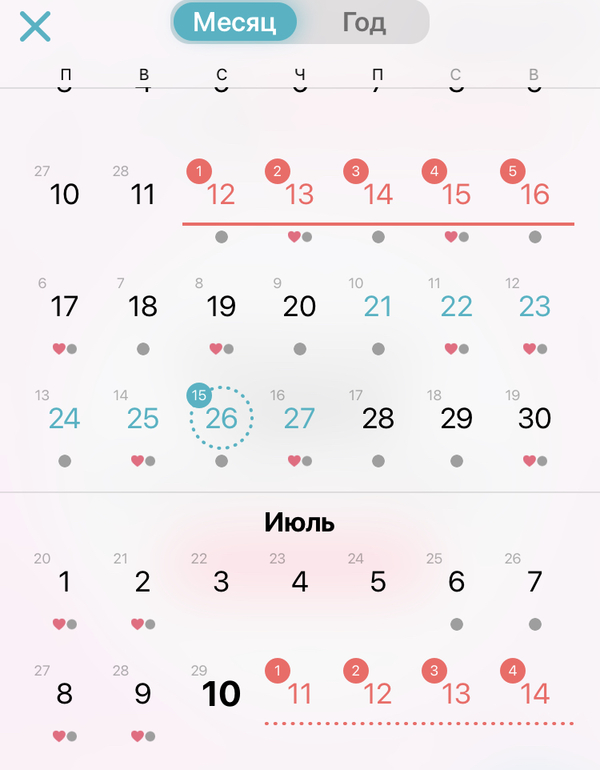Open the bold date 10 in Июль
The height and width of the screenshot is (770, 600).
[221, 694]
